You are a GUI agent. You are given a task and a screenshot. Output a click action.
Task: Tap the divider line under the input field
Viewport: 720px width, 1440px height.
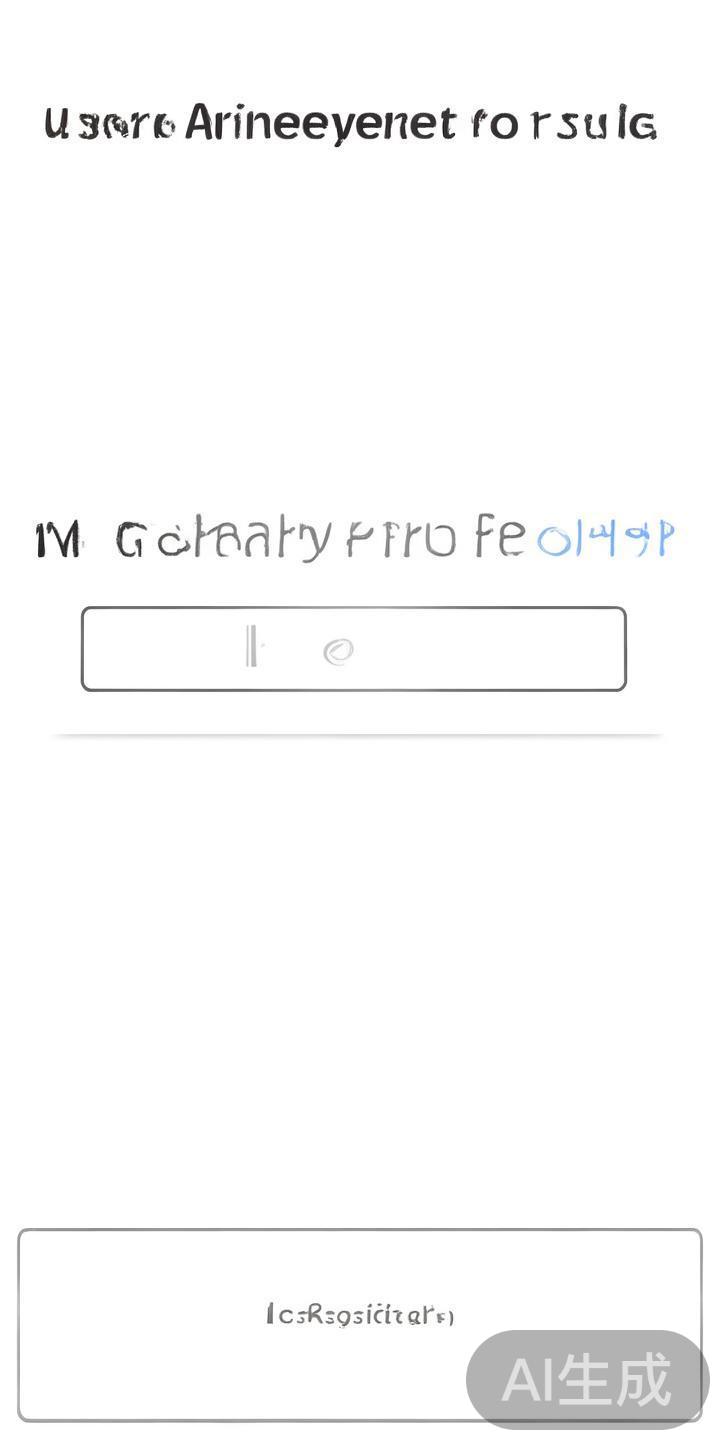360,732
